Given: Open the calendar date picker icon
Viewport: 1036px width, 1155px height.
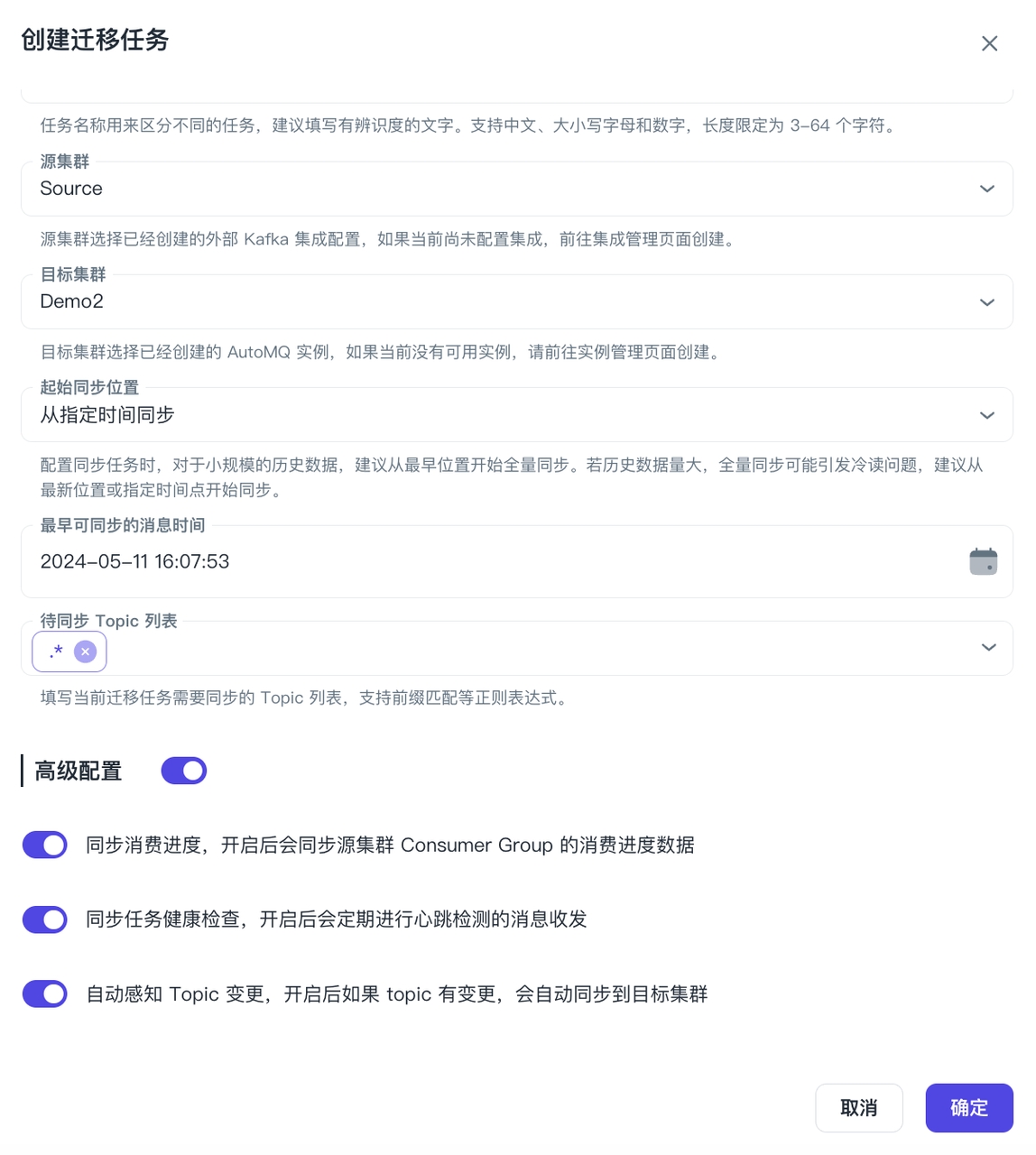Looking at the screenshot, I should (983, 561).
